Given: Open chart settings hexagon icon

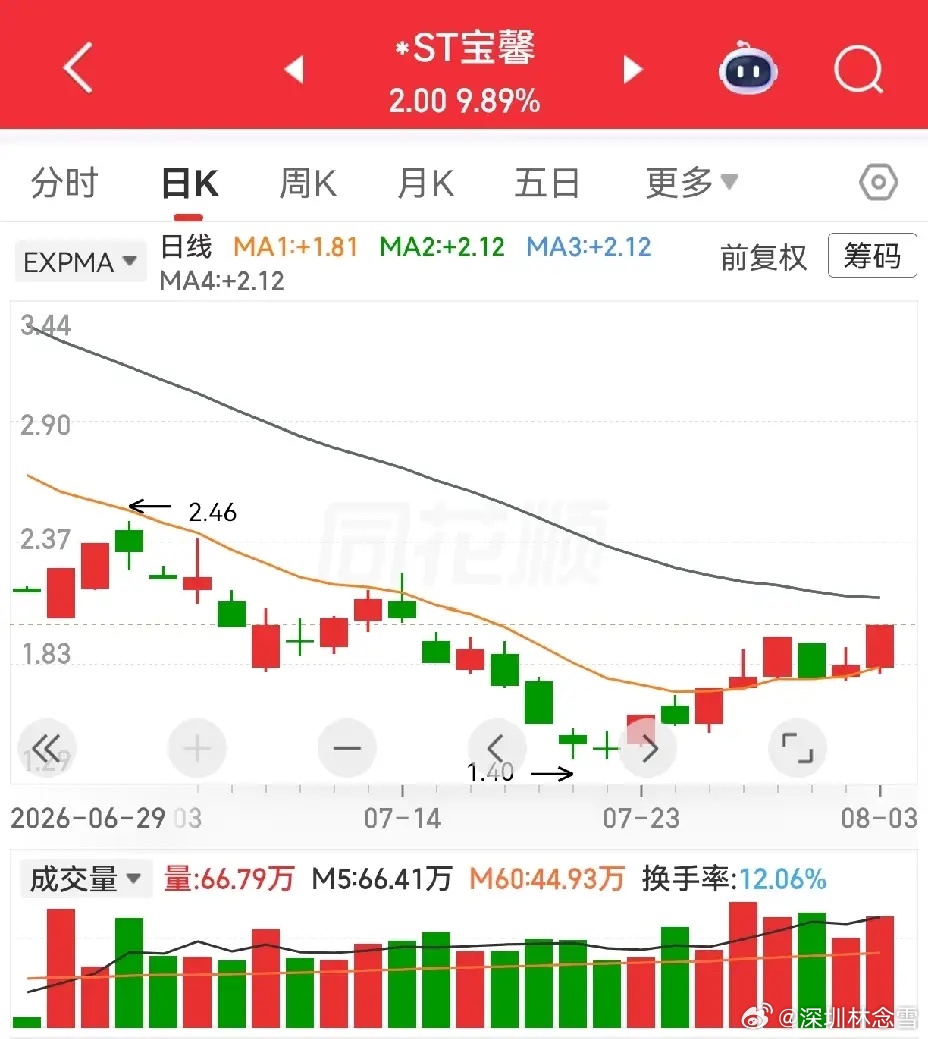Looking at the screenshot, I should point(878,182).
